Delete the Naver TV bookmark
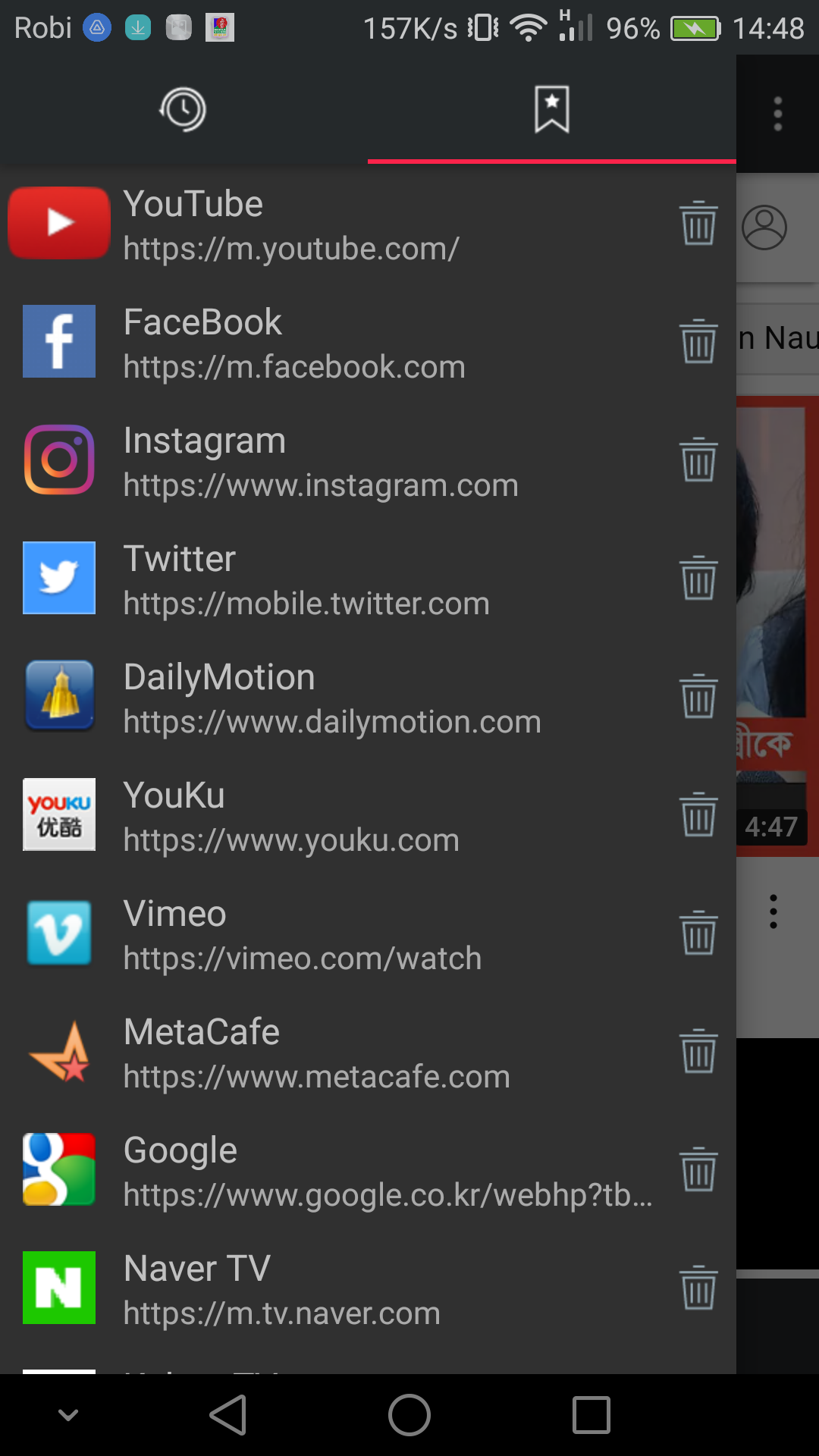 point(698,1288)
